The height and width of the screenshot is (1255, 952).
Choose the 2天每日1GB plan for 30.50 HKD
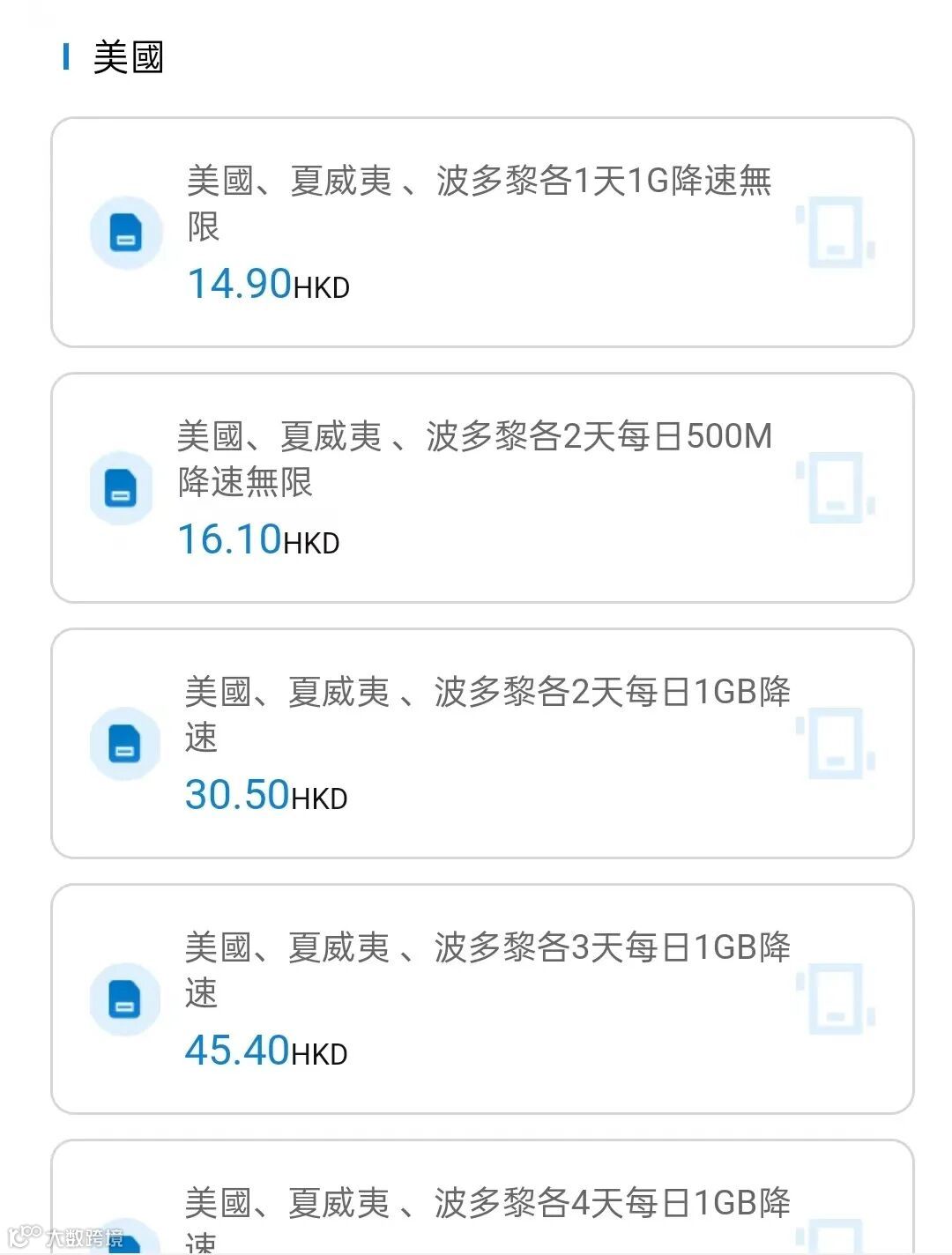coord(481,744)
